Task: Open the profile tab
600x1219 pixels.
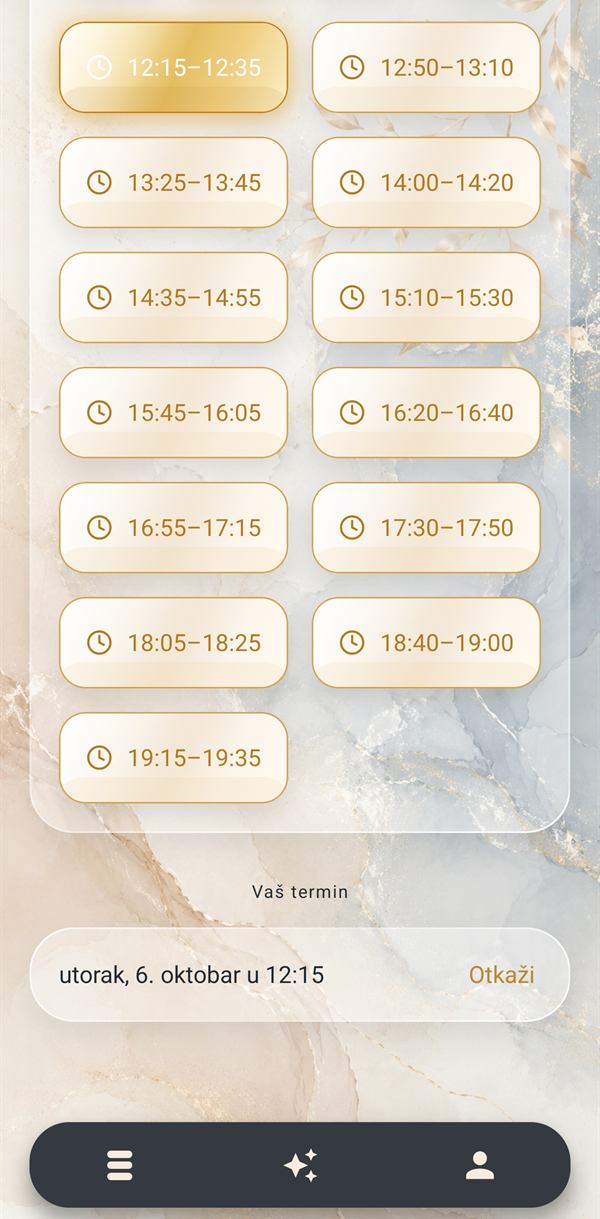Action: (x=480, y=1165)
